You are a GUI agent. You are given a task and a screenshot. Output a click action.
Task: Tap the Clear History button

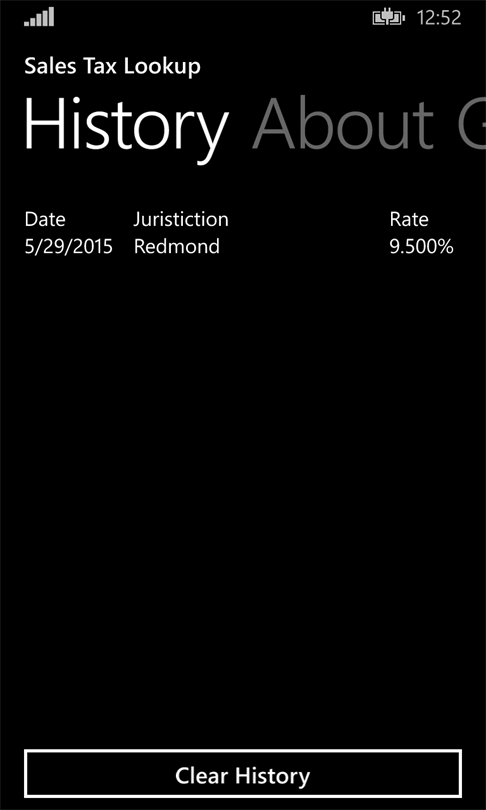pos(243,774)
